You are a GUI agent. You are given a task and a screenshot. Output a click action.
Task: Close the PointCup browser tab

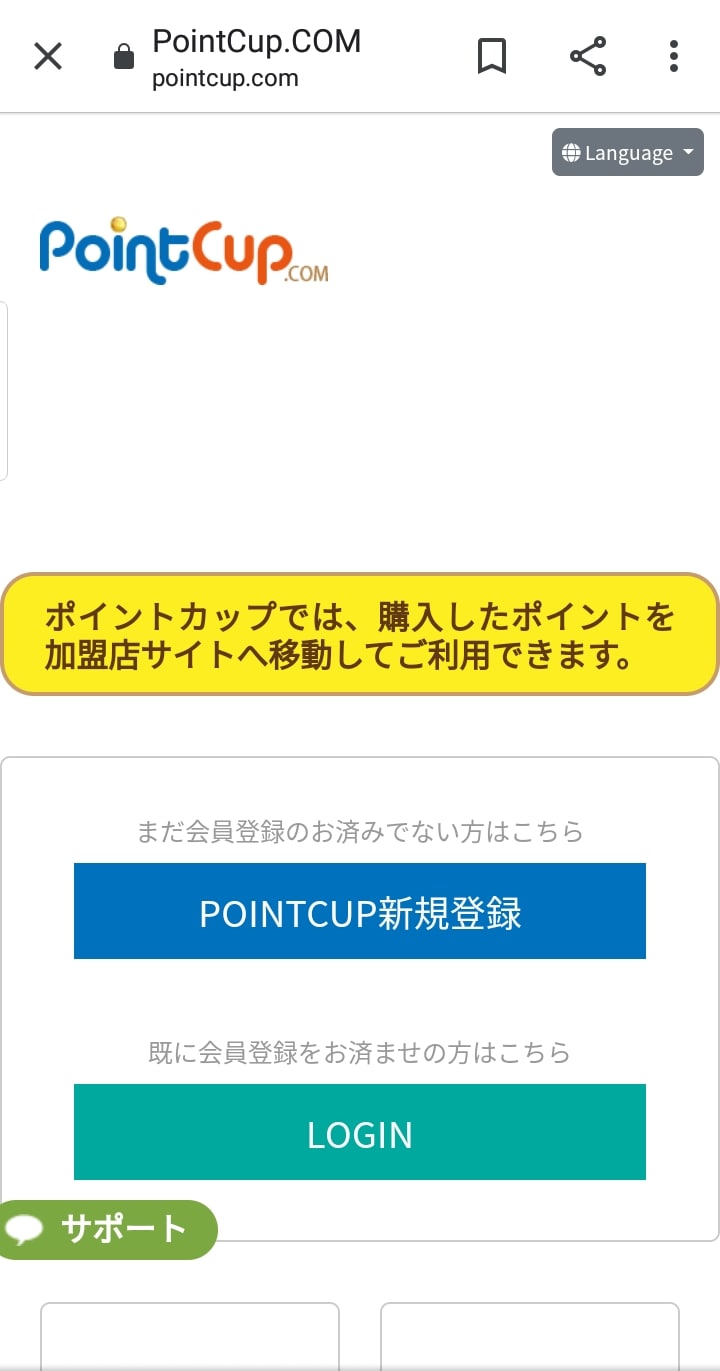(x=48, y=57)
